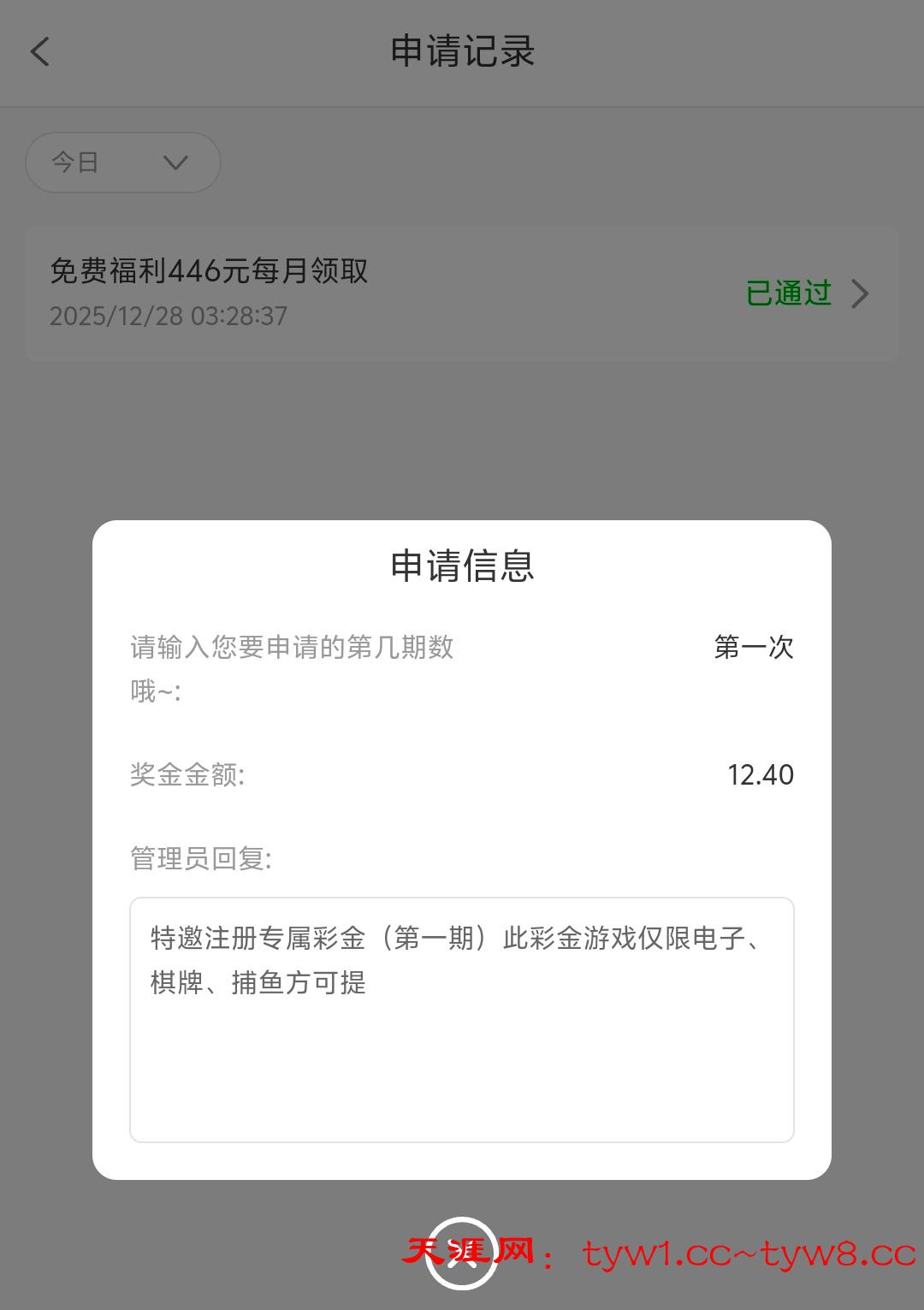Open the 免费福利446元每月领取 record
The image size is (924, 1310).
coord(462,293)
